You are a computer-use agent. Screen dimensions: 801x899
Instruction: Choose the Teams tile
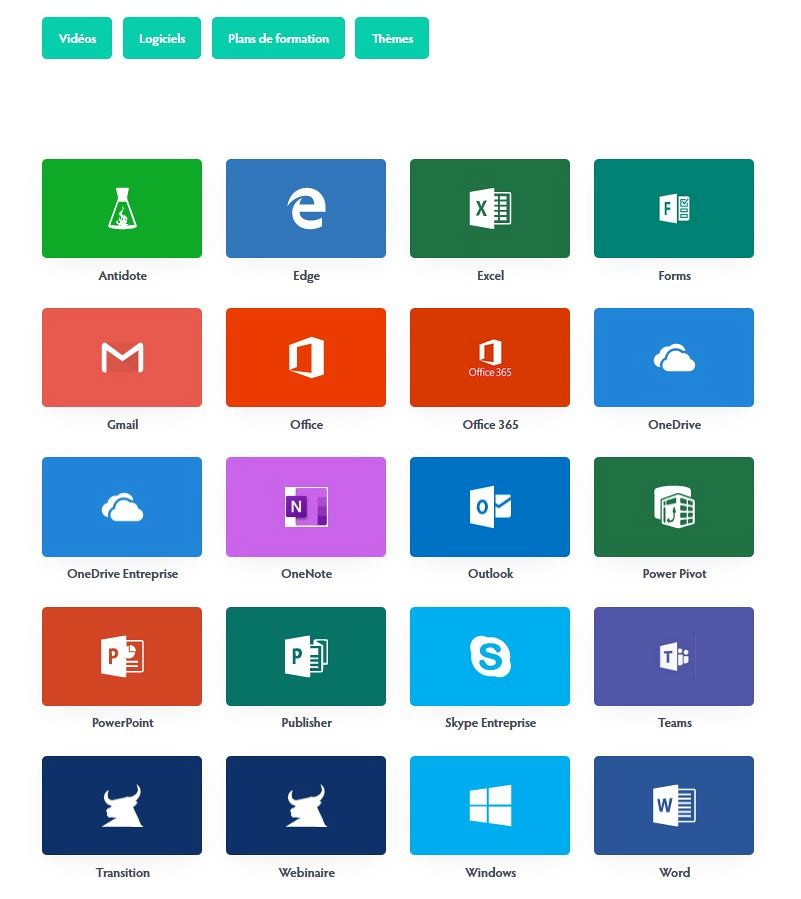click(674, 656)
